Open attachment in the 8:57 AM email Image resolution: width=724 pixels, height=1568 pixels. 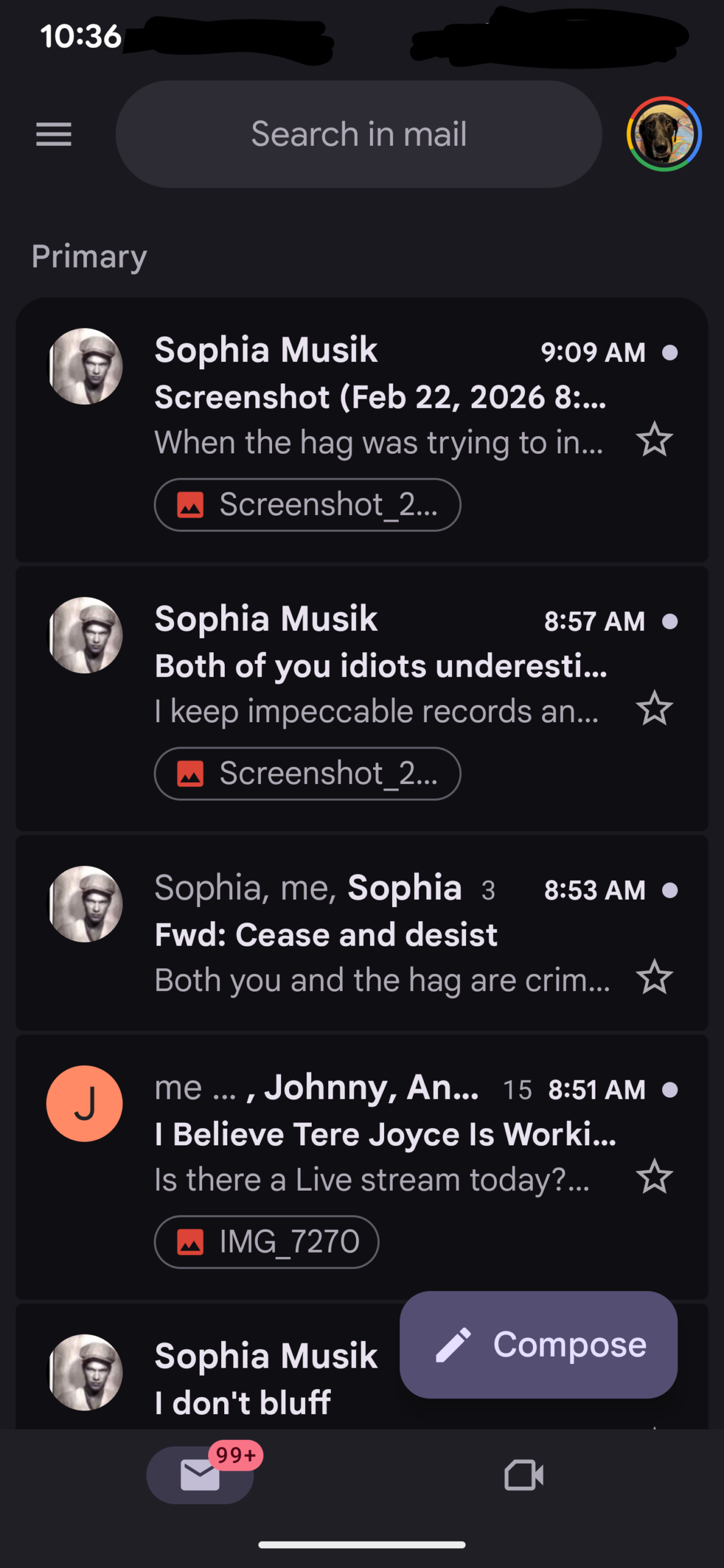pos(307,774)
